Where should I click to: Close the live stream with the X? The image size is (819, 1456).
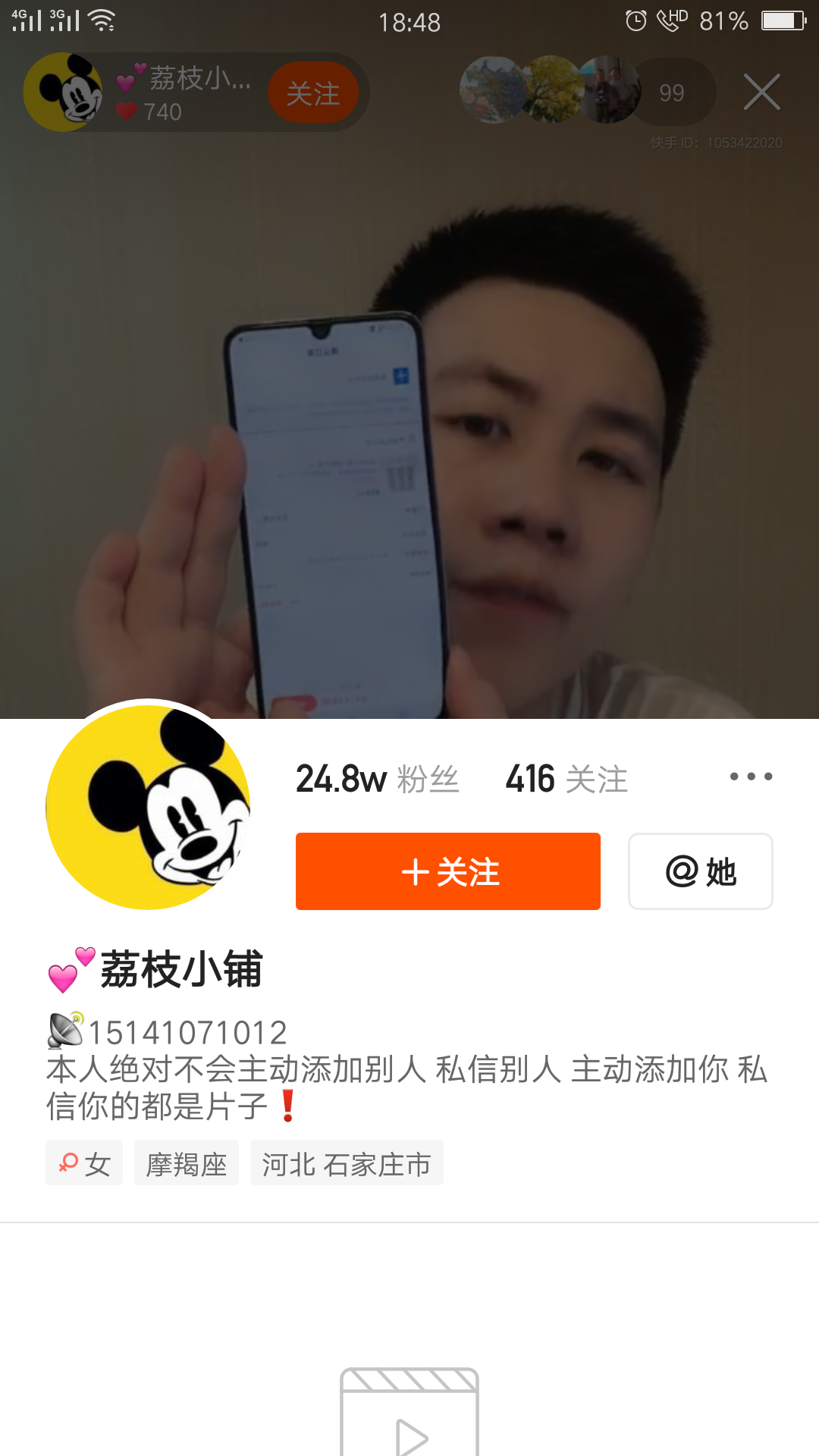point(761,93)
